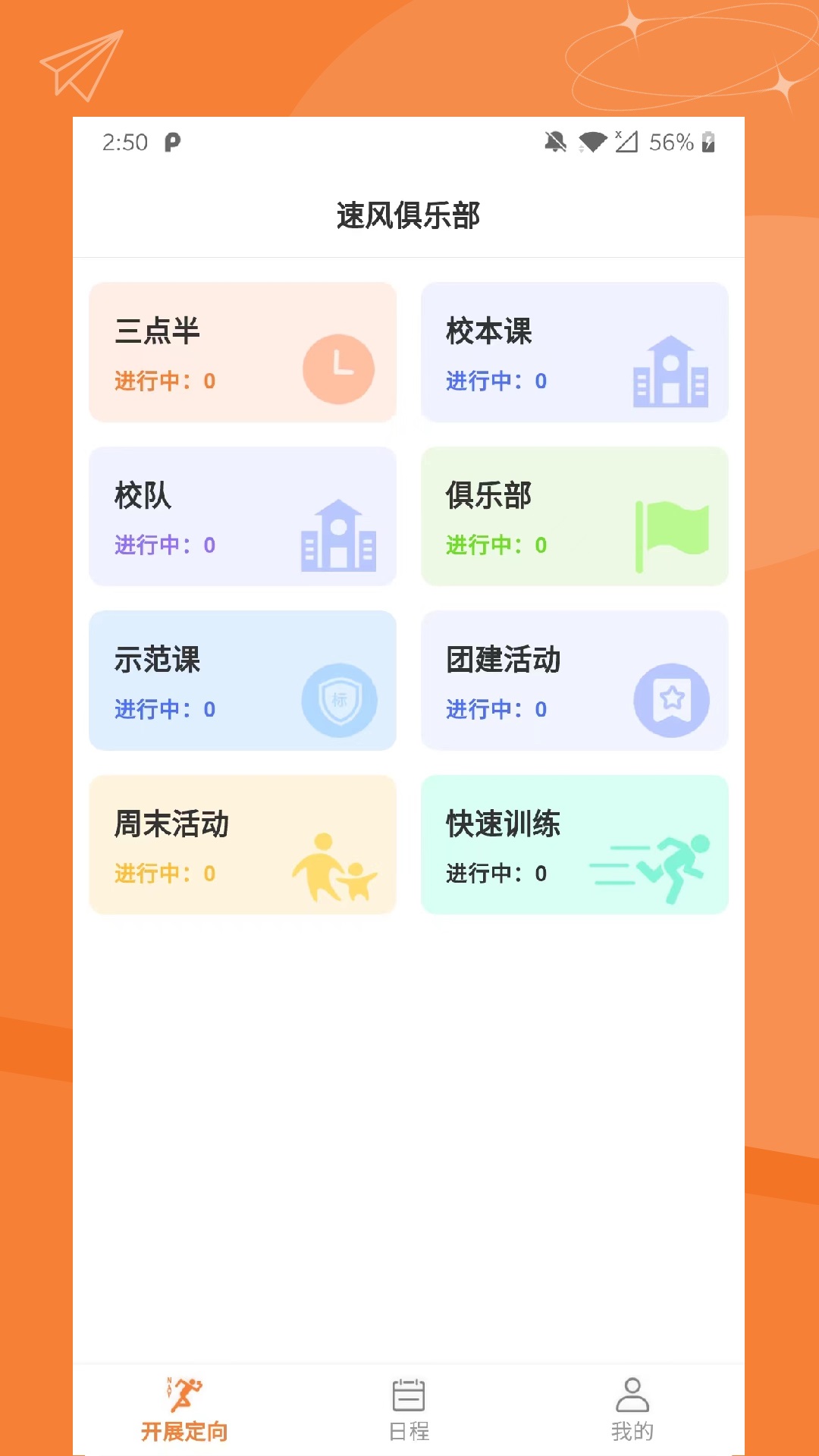Tap the shield icon on 示范课 card
Viewport: 819px width, 1456px height.
pyautogui.click(x=340, y=699)
